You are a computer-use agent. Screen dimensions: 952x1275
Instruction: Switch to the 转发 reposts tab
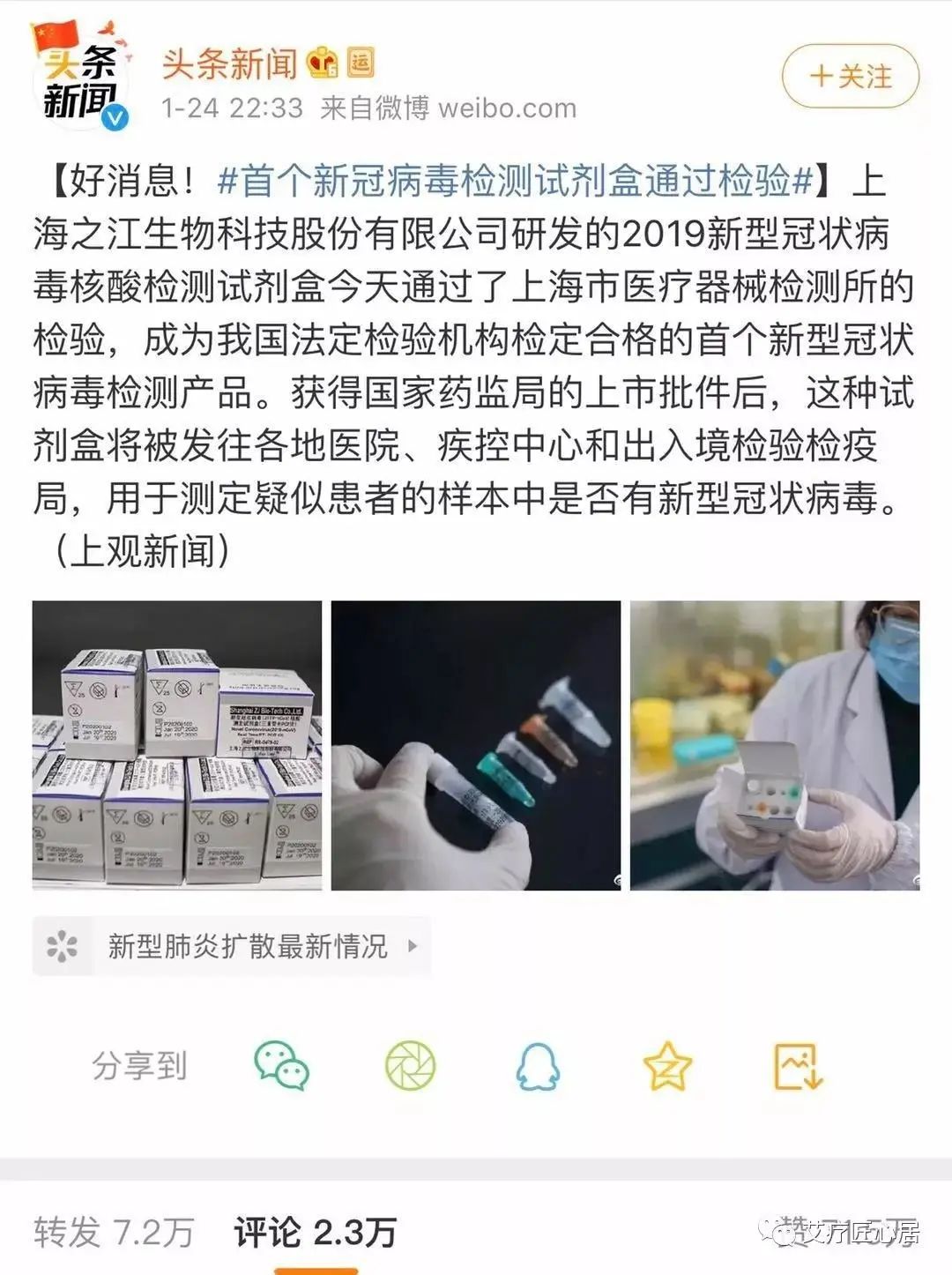(113, 1231)
